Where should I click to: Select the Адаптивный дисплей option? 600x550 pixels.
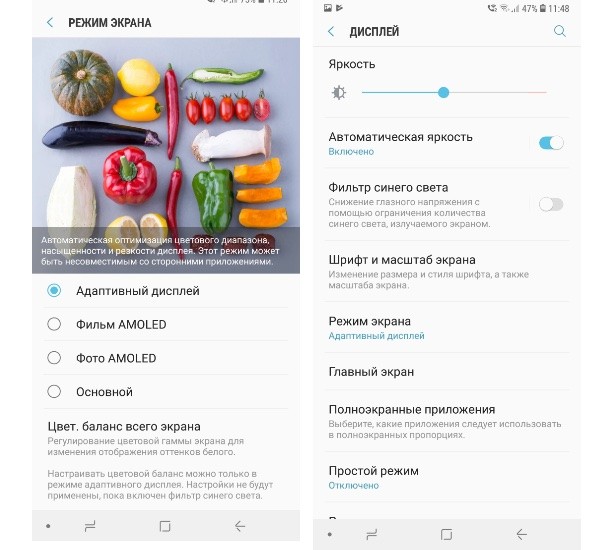[54, 291]
